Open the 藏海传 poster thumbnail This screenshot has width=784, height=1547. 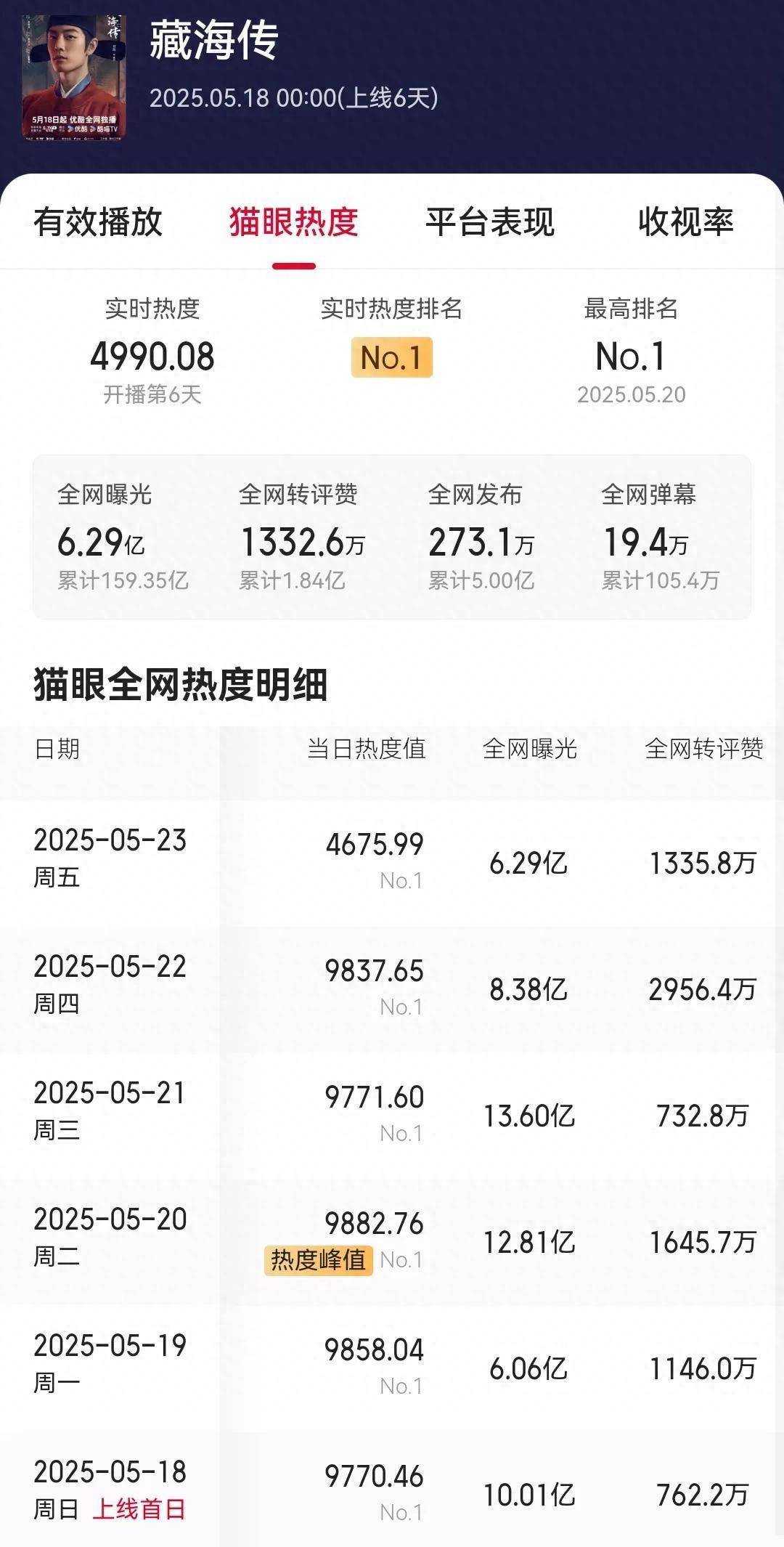(73, 77)
